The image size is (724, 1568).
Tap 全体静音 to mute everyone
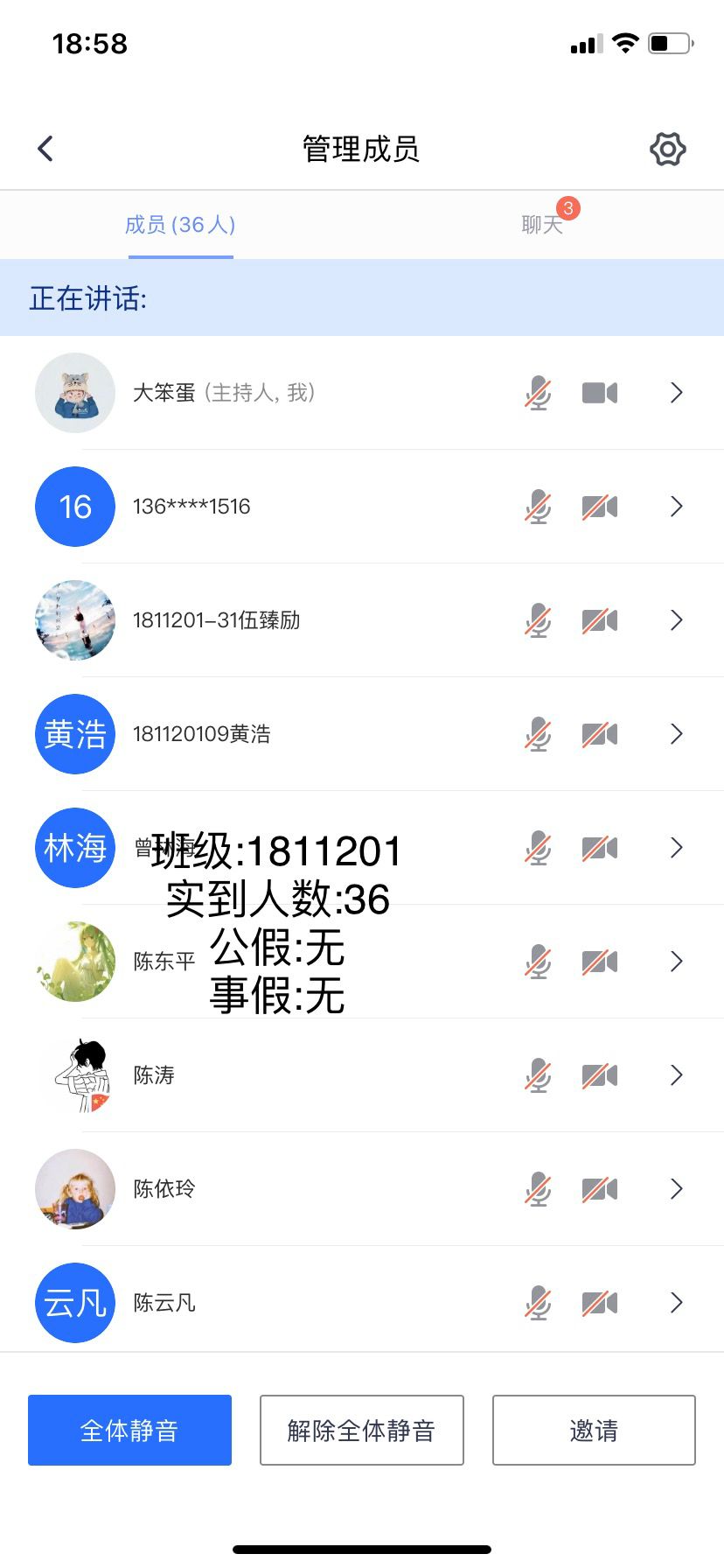click(x=129, y=1430)
